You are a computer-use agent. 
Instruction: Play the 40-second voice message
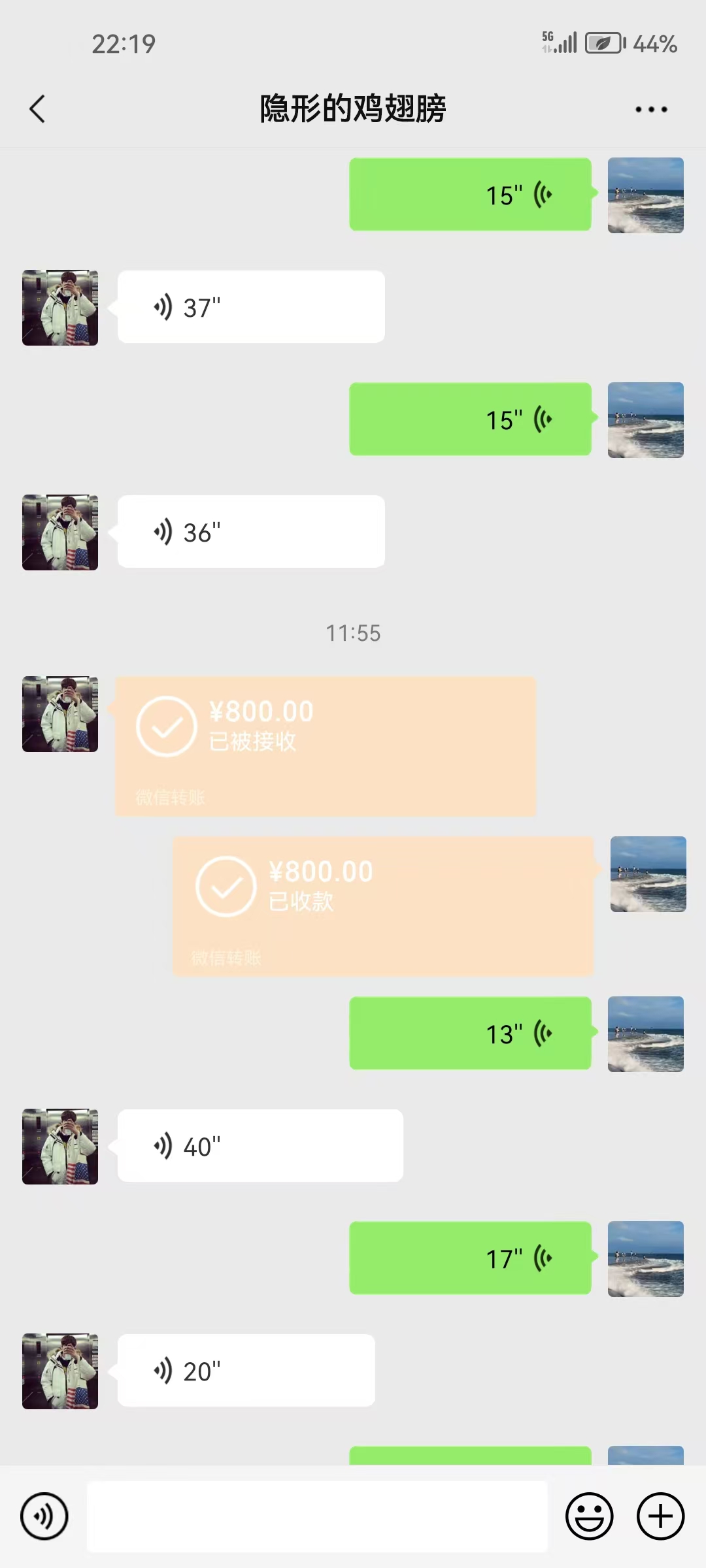[260, 1146]
